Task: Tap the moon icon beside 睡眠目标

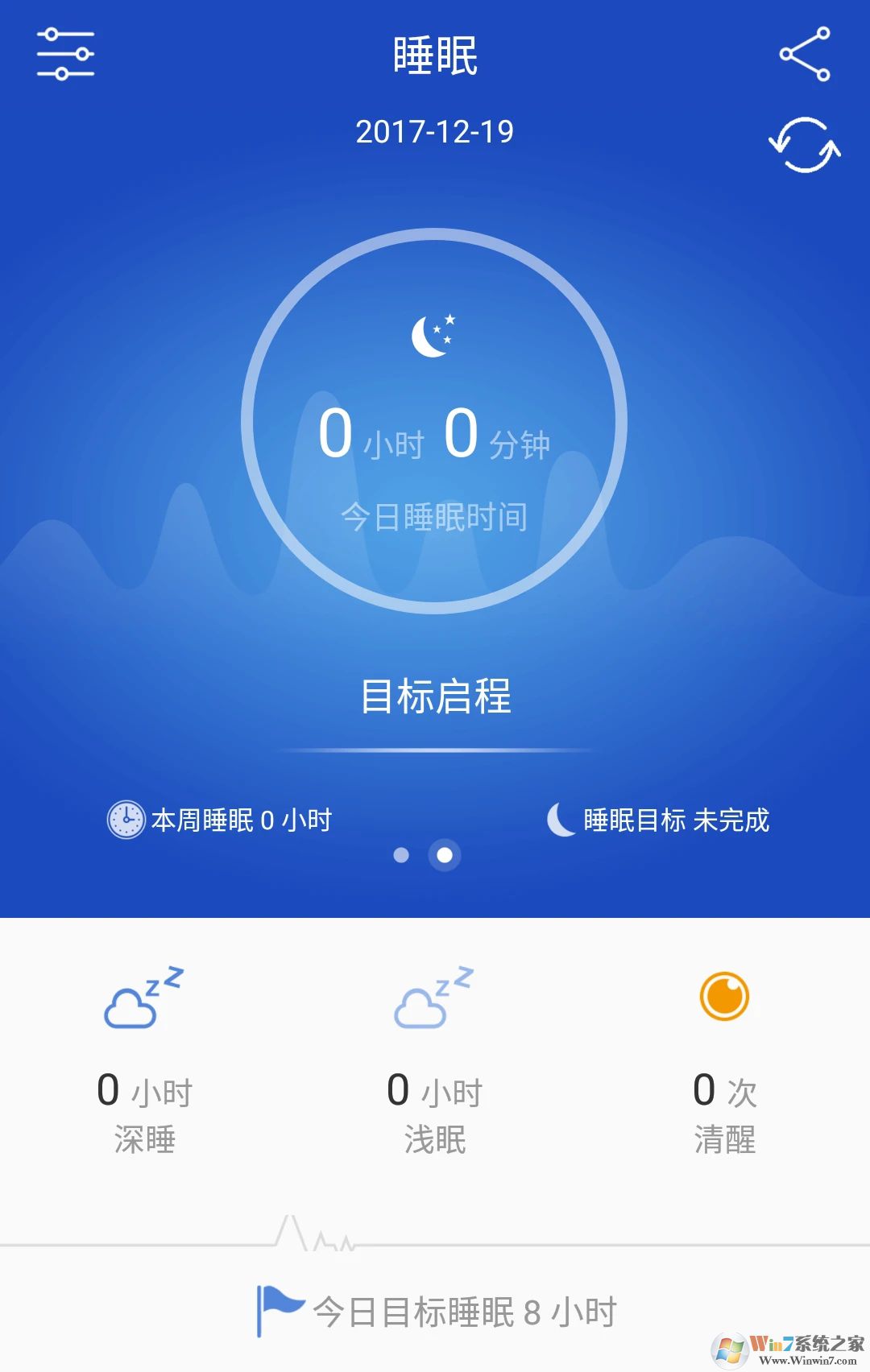Action: (560, 820)
